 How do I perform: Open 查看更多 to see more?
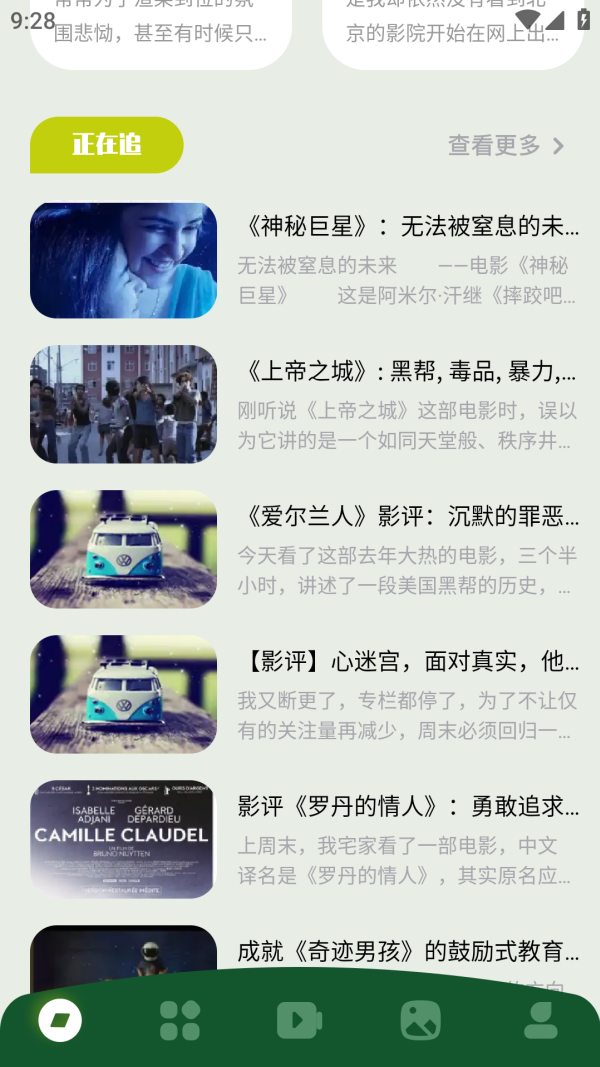click(x=505, y=146)
